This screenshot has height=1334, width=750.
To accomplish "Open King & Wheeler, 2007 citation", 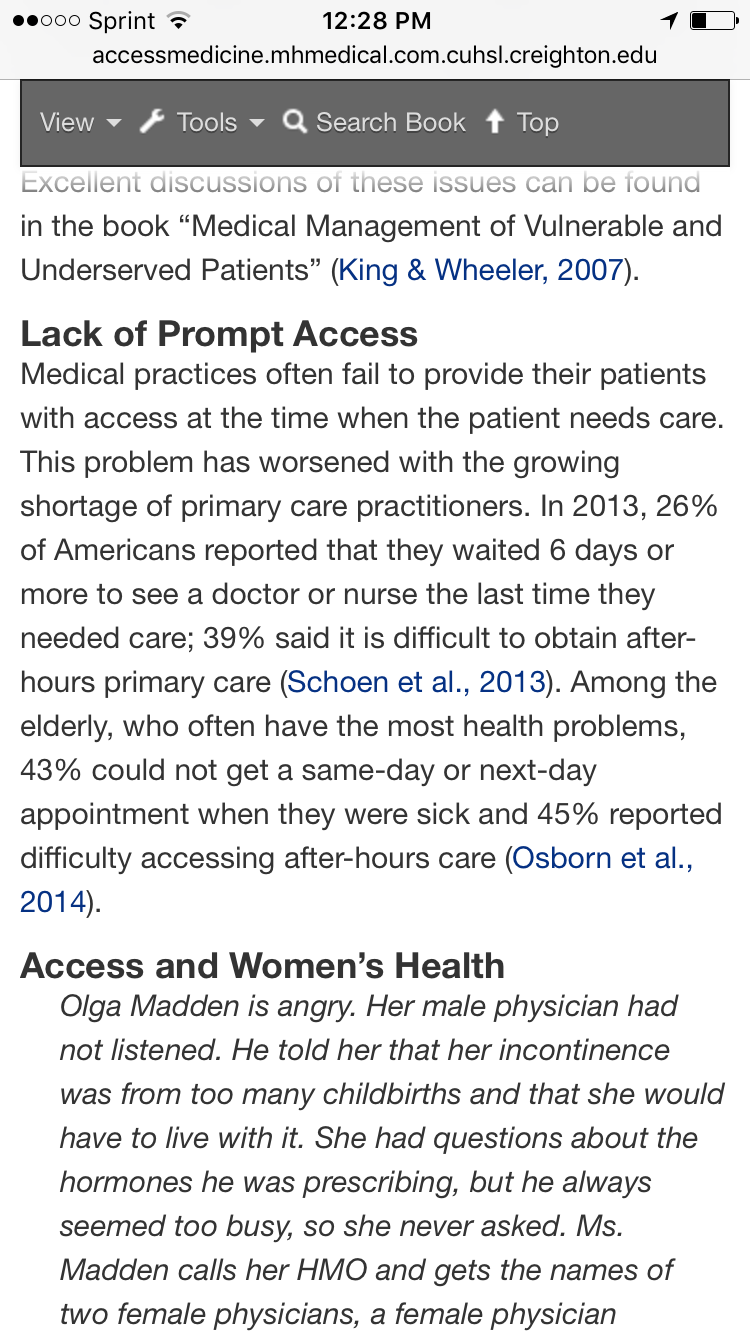I will point(481,270).
